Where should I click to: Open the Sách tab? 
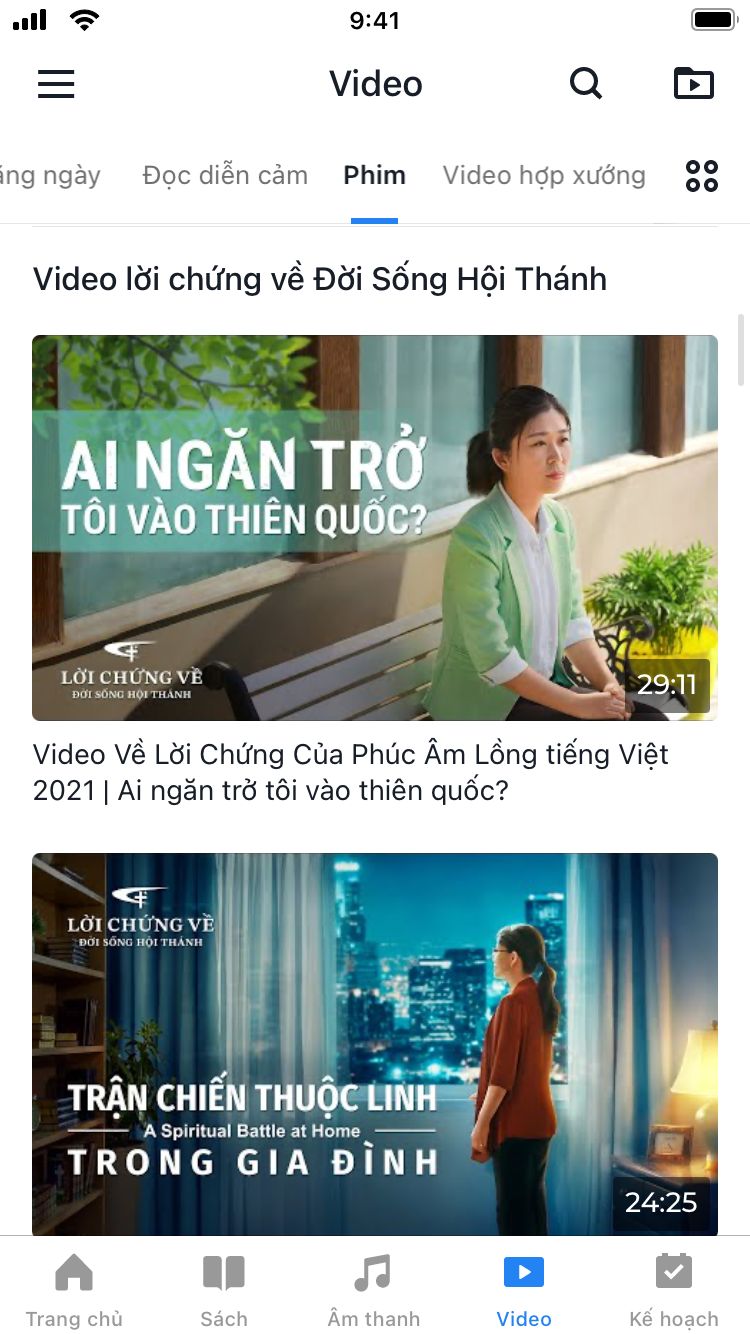[224, 1290]
